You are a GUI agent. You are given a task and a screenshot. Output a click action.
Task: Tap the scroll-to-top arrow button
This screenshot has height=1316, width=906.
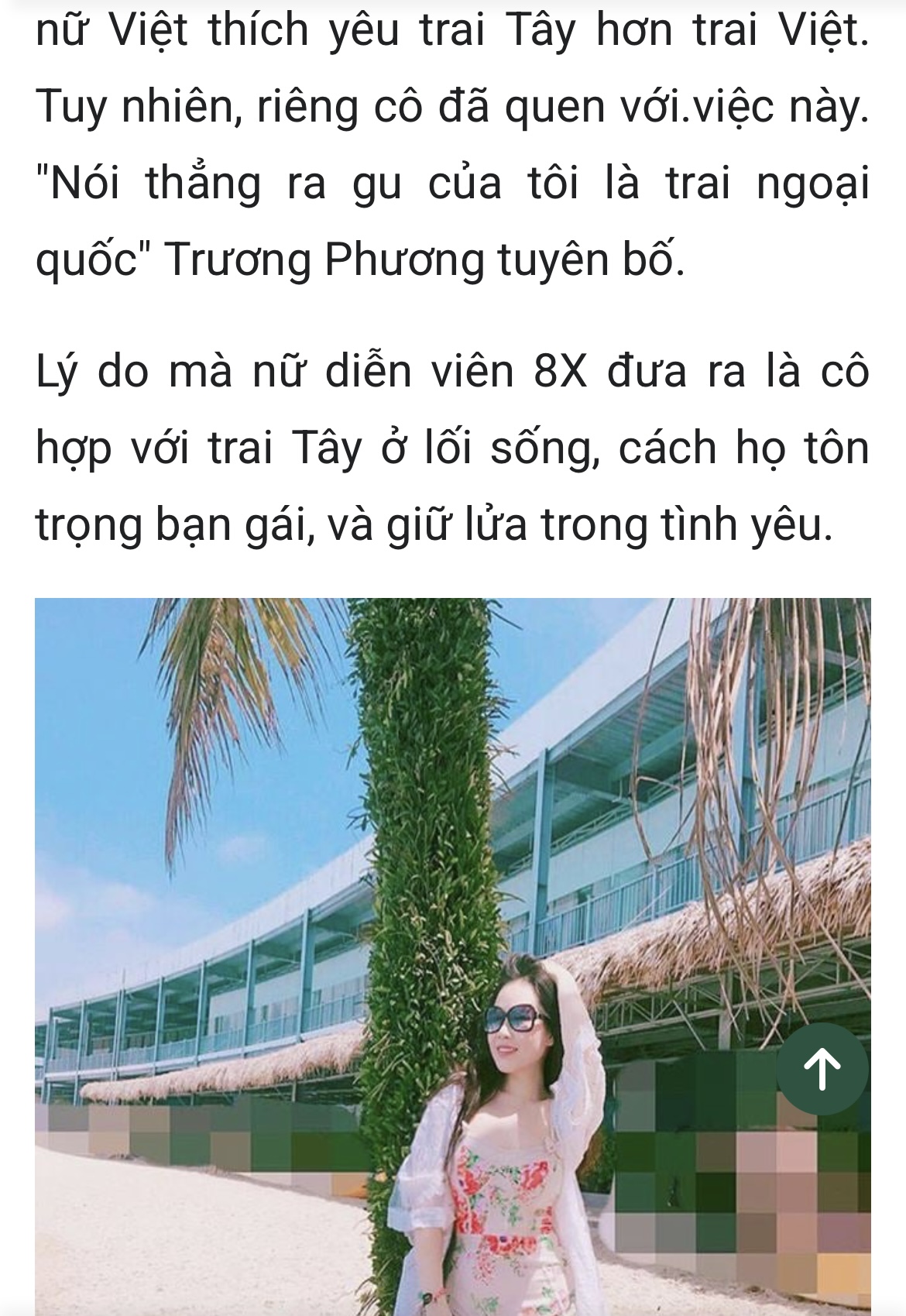[x=822, y=1068]
